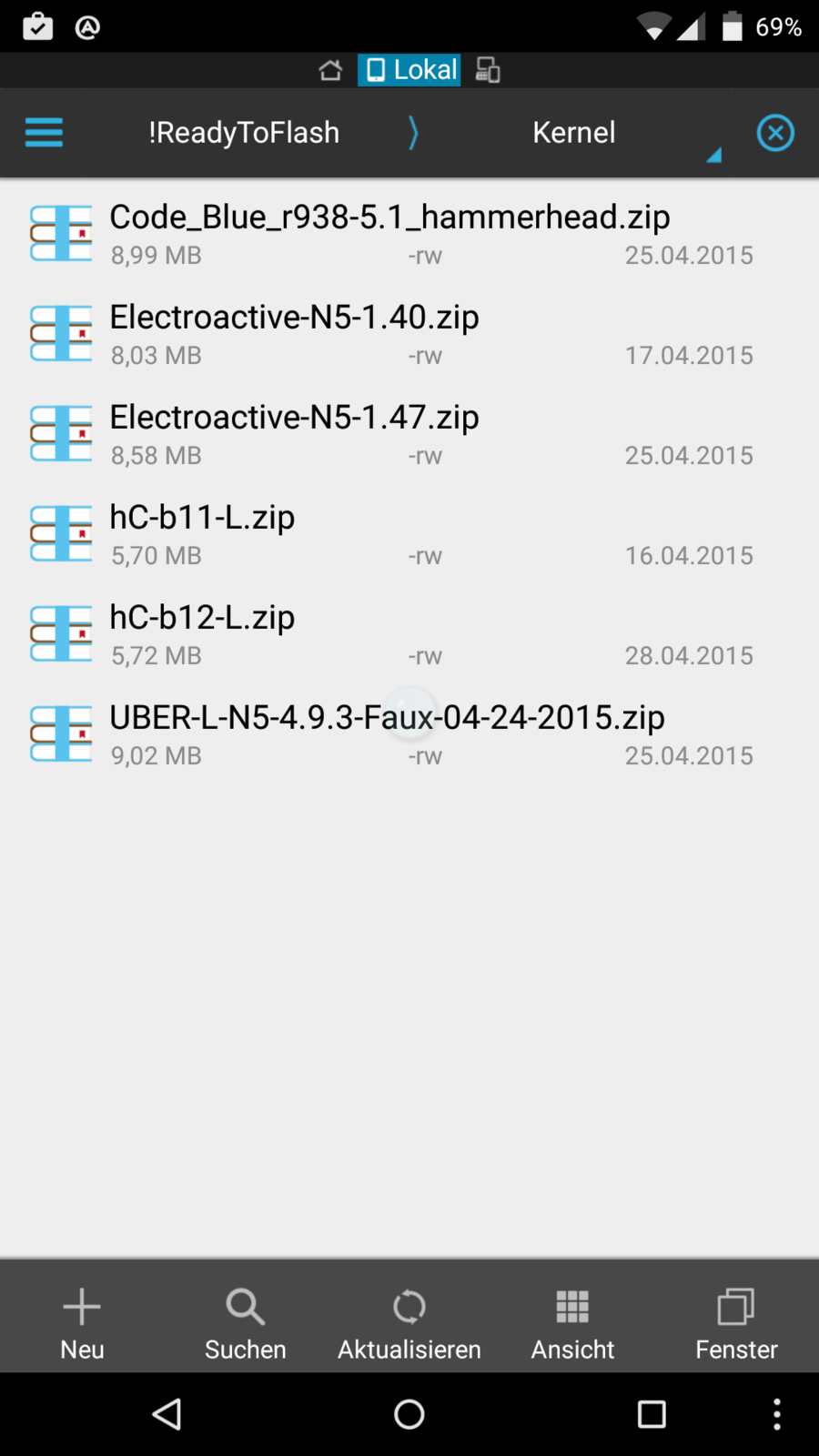Image resolution: width=819 pixels, height=1456 pixels.
Task: Open hC-b11-L.zip archive
Action: click(x=202, y=534)
